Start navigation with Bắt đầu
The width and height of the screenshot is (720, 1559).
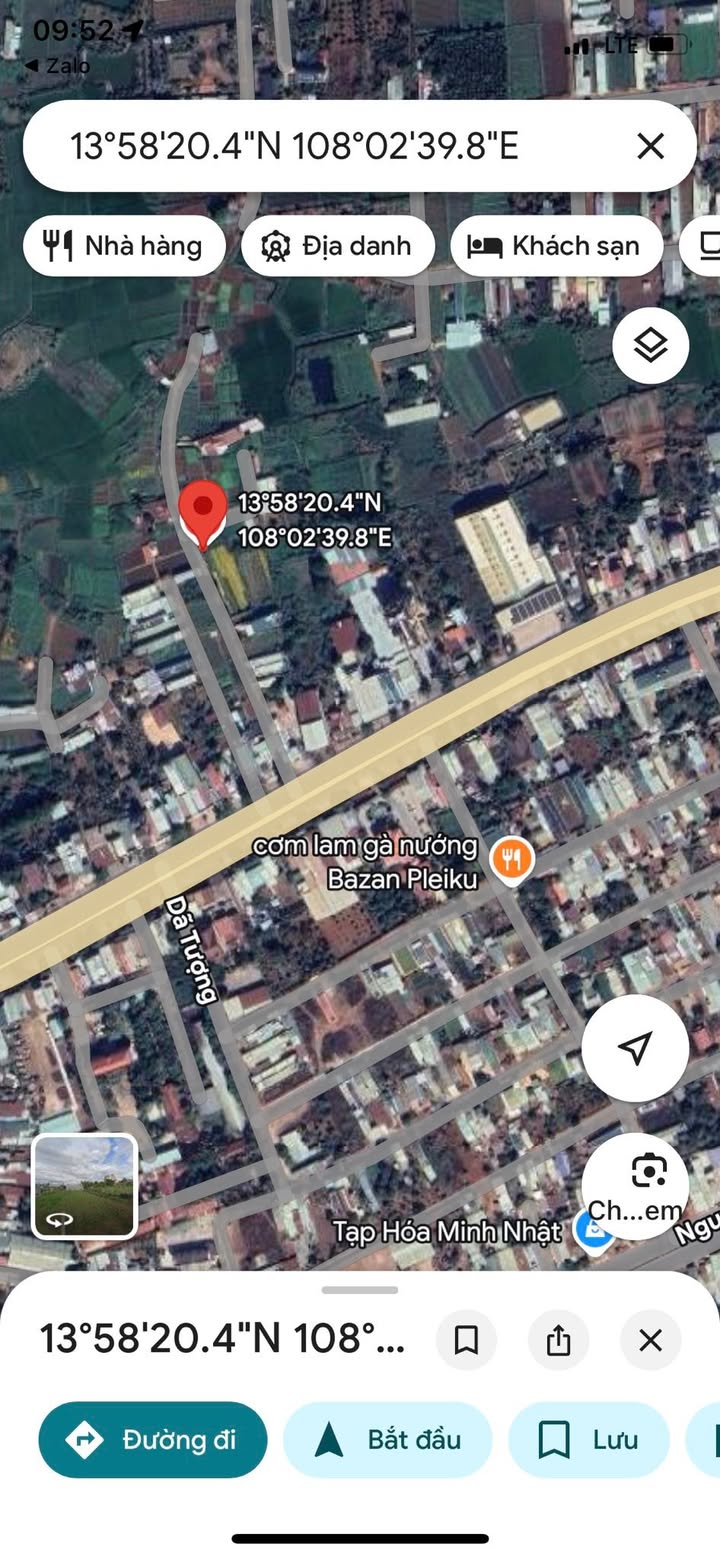[388, 1440]
